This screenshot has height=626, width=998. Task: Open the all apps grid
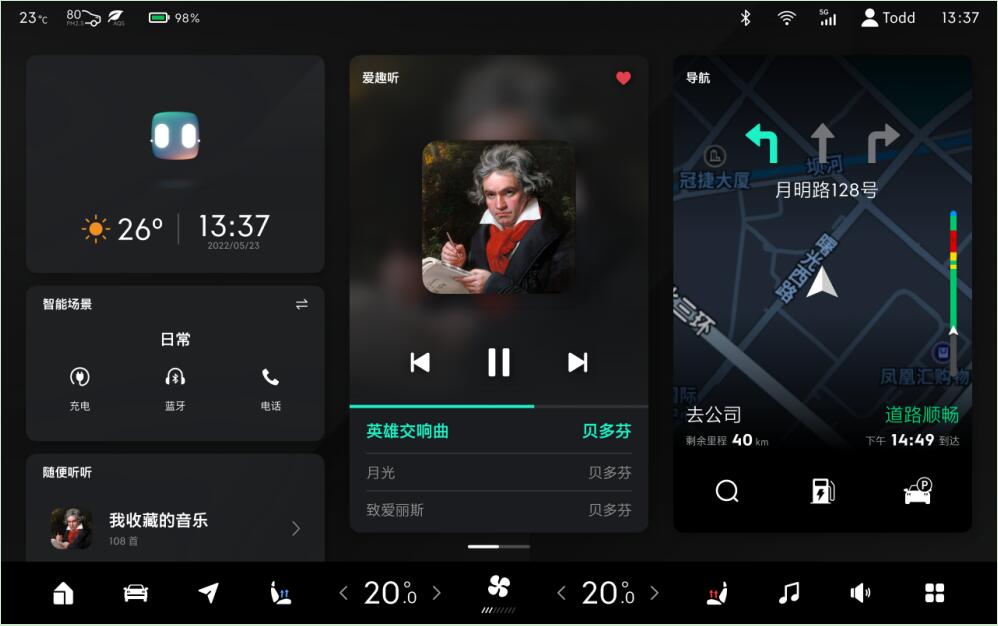click(x=934, y=593)
